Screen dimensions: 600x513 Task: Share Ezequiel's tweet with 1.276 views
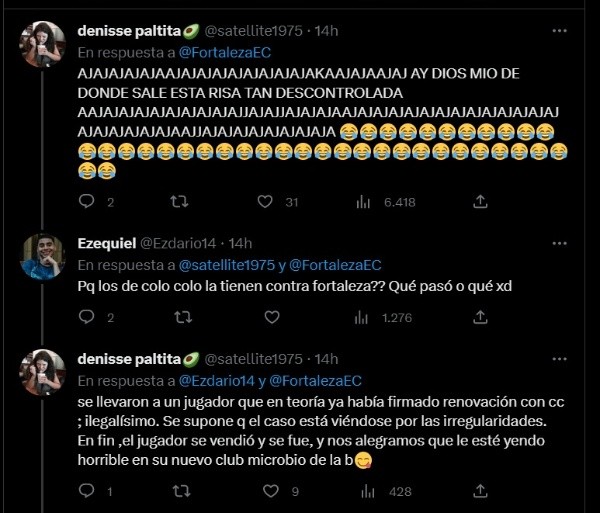click(x=480, y=318)
